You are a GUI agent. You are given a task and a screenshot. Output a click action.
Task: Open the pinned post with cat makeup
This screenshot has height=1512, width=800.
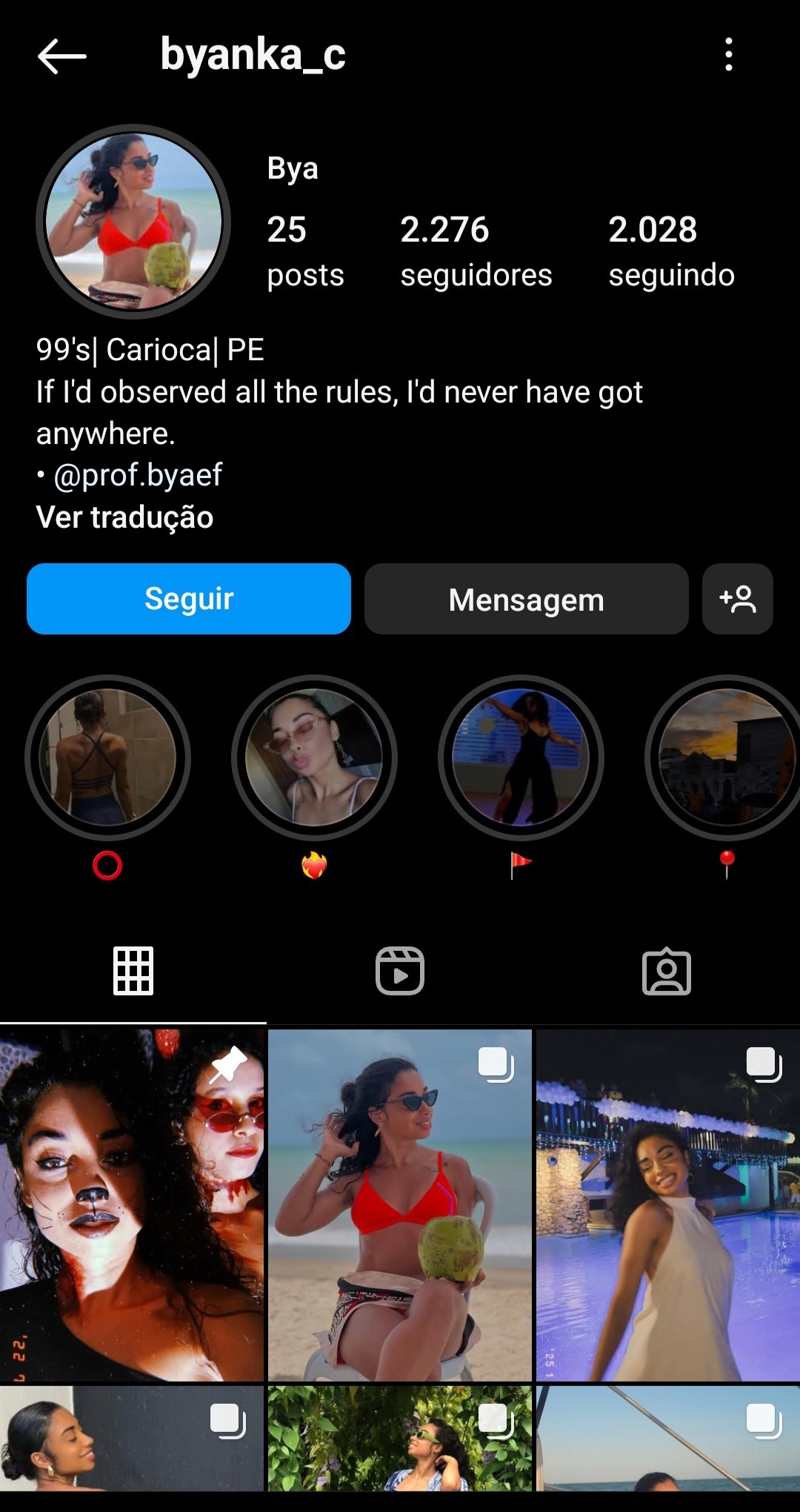tap(132, 1204)
